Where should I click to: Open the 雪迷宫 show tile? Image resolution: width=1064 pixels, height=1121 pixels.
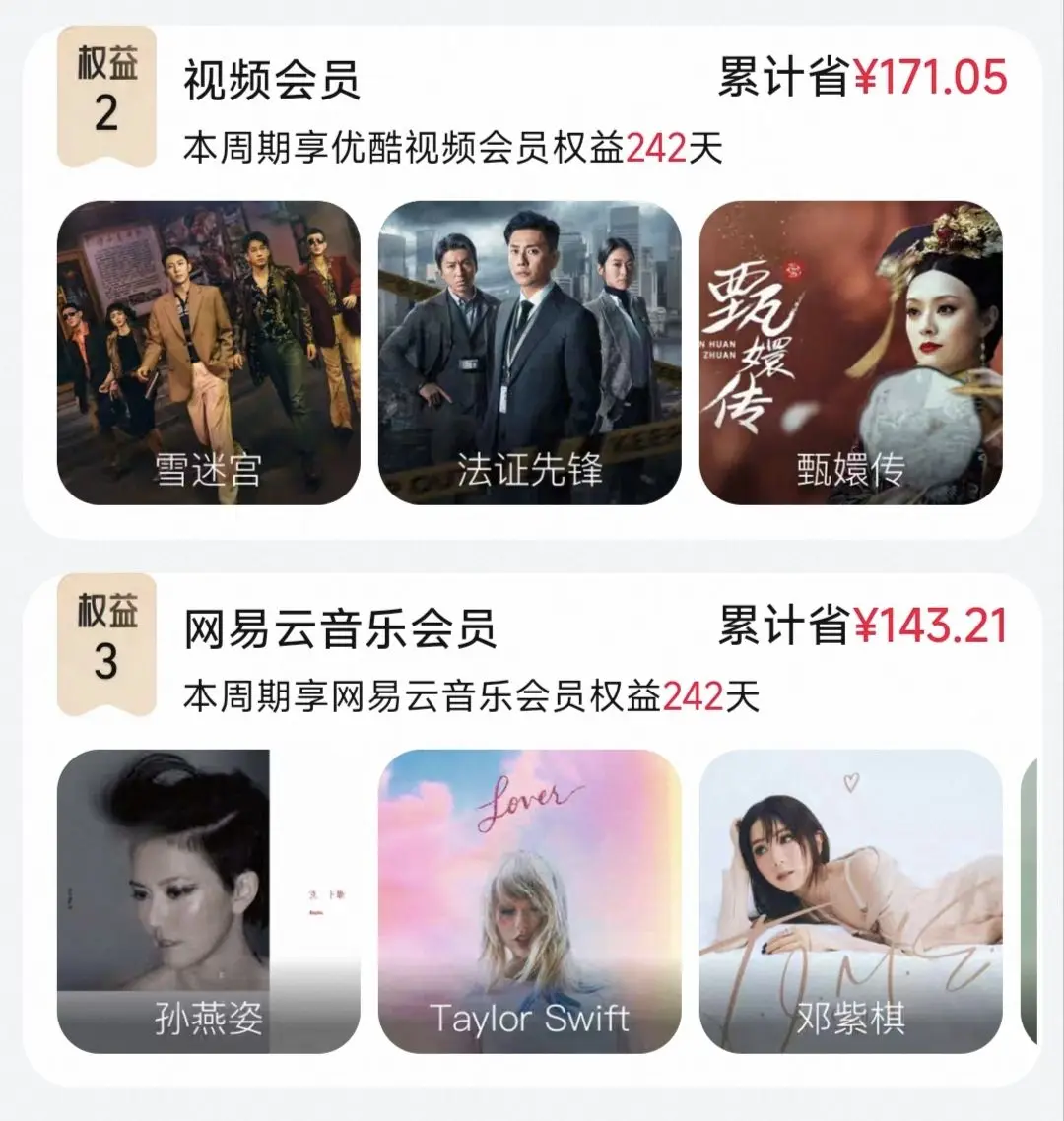click(x=209, y=353)
